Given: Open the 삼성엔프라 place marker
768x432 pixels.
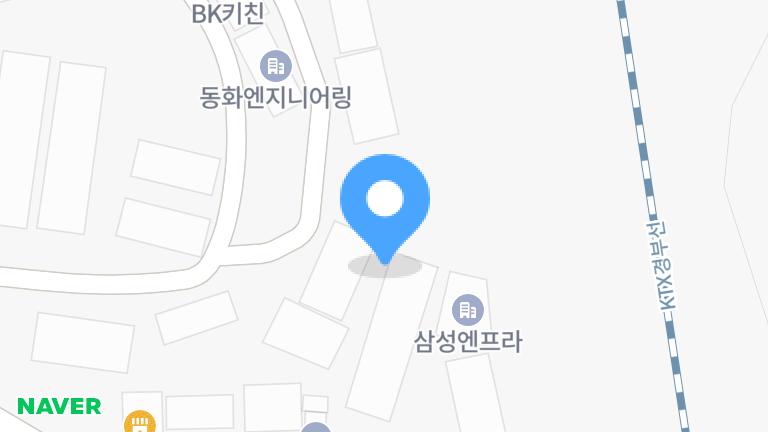Looking at the screenshot, I should (x=467, y=310).
